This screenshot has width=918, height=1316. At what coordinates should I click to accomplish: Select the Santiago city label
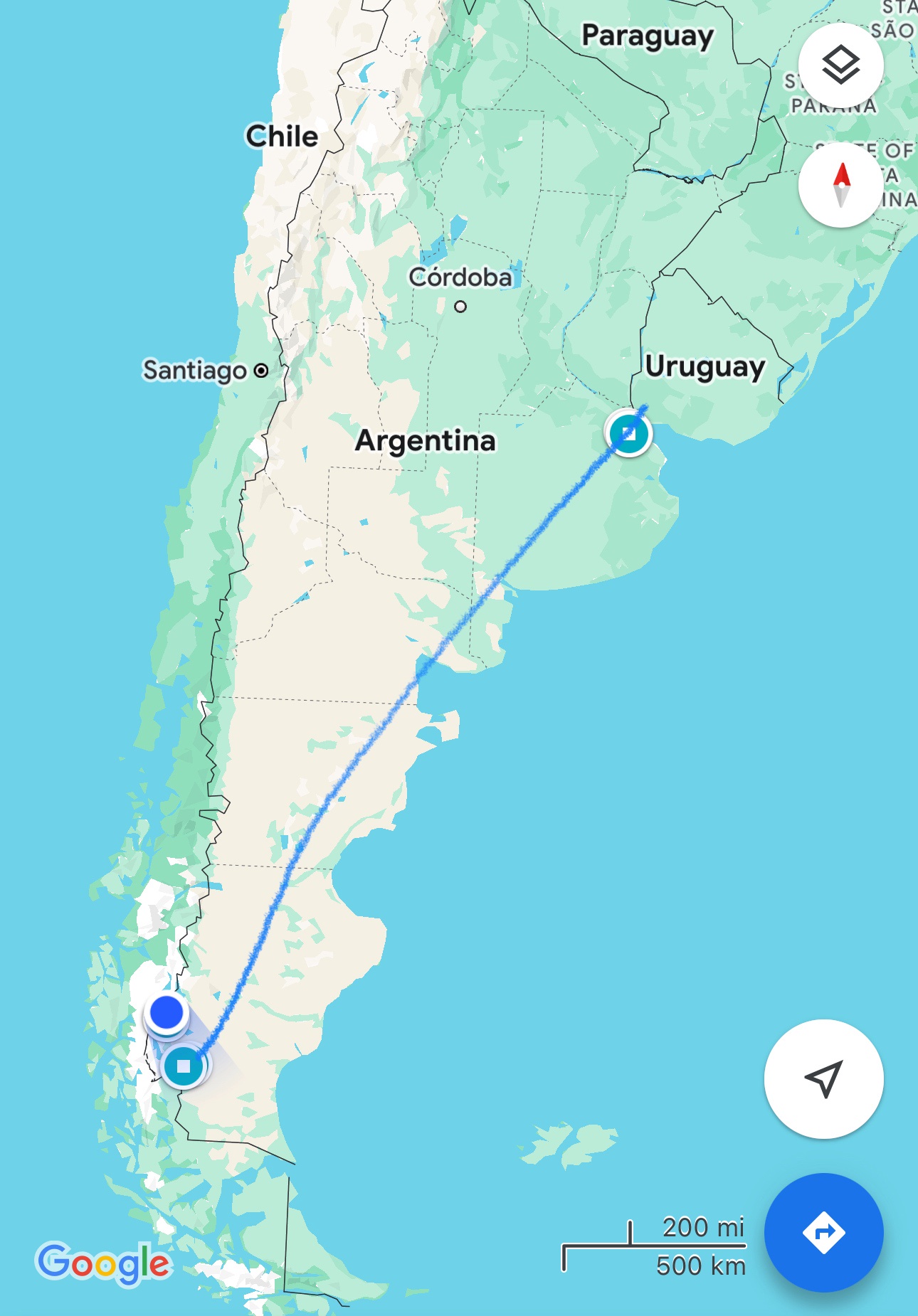coord(195,370)
